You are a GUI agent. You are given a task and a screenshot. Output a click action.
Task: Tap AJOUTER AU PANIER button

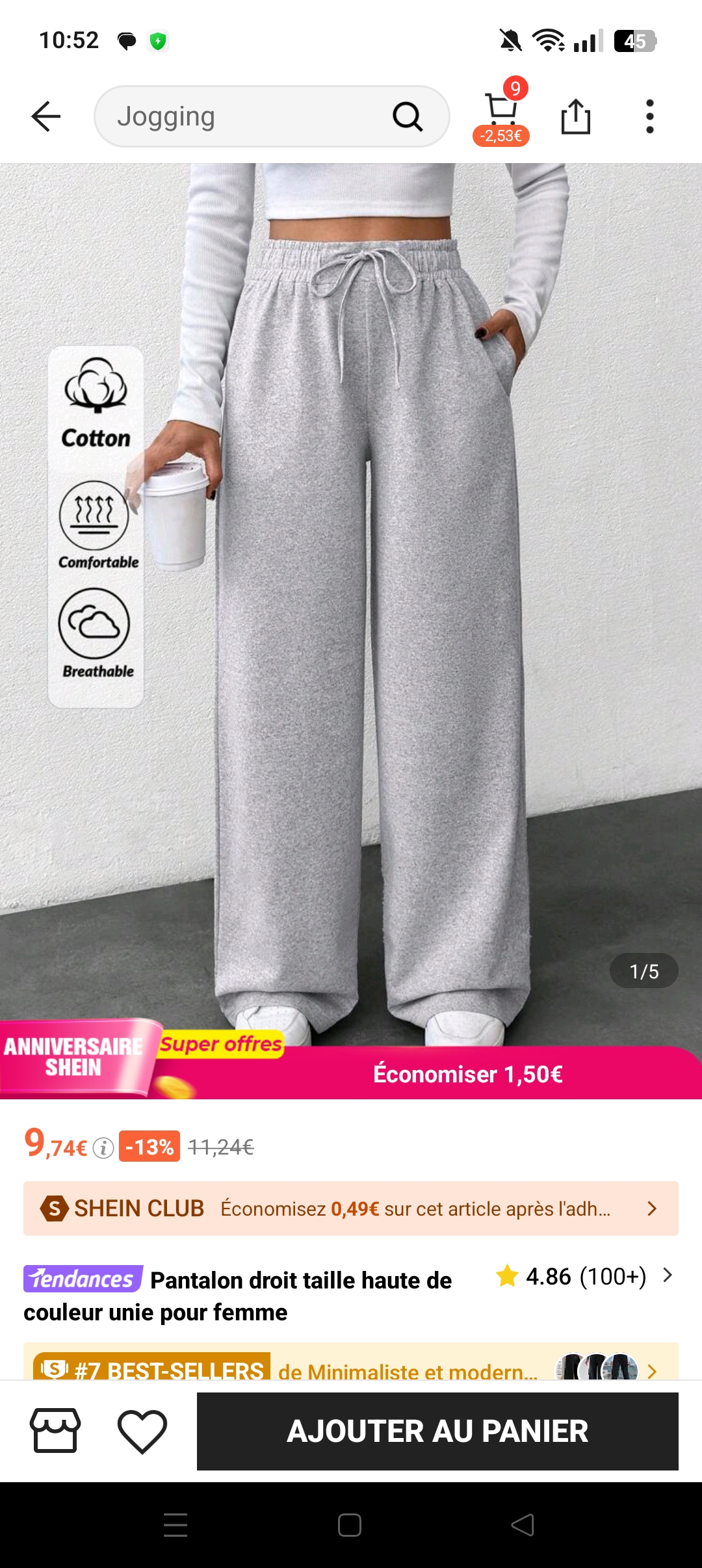(437, 1431)
